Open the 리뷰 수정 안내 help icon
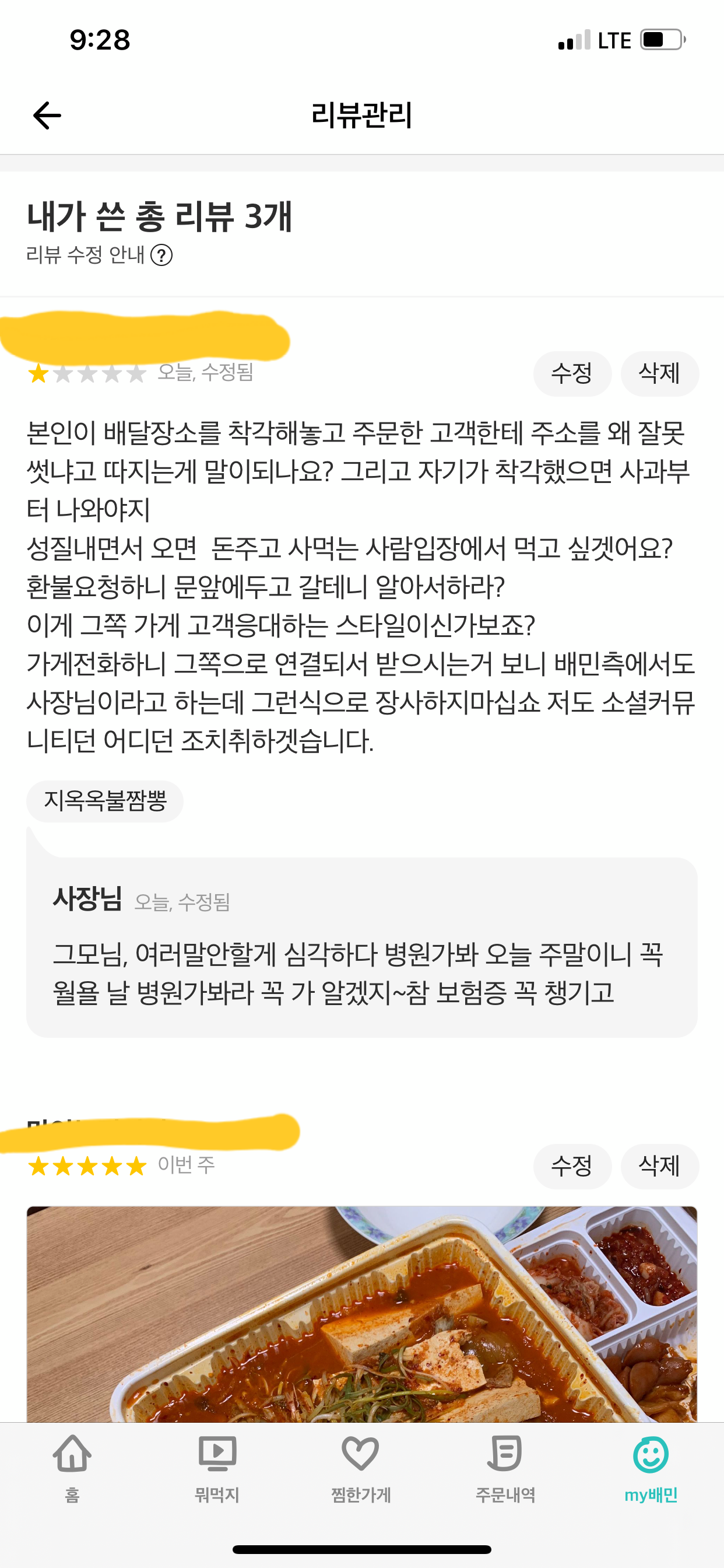This screenshot has width=724, height=1568. tap(161, 255)
